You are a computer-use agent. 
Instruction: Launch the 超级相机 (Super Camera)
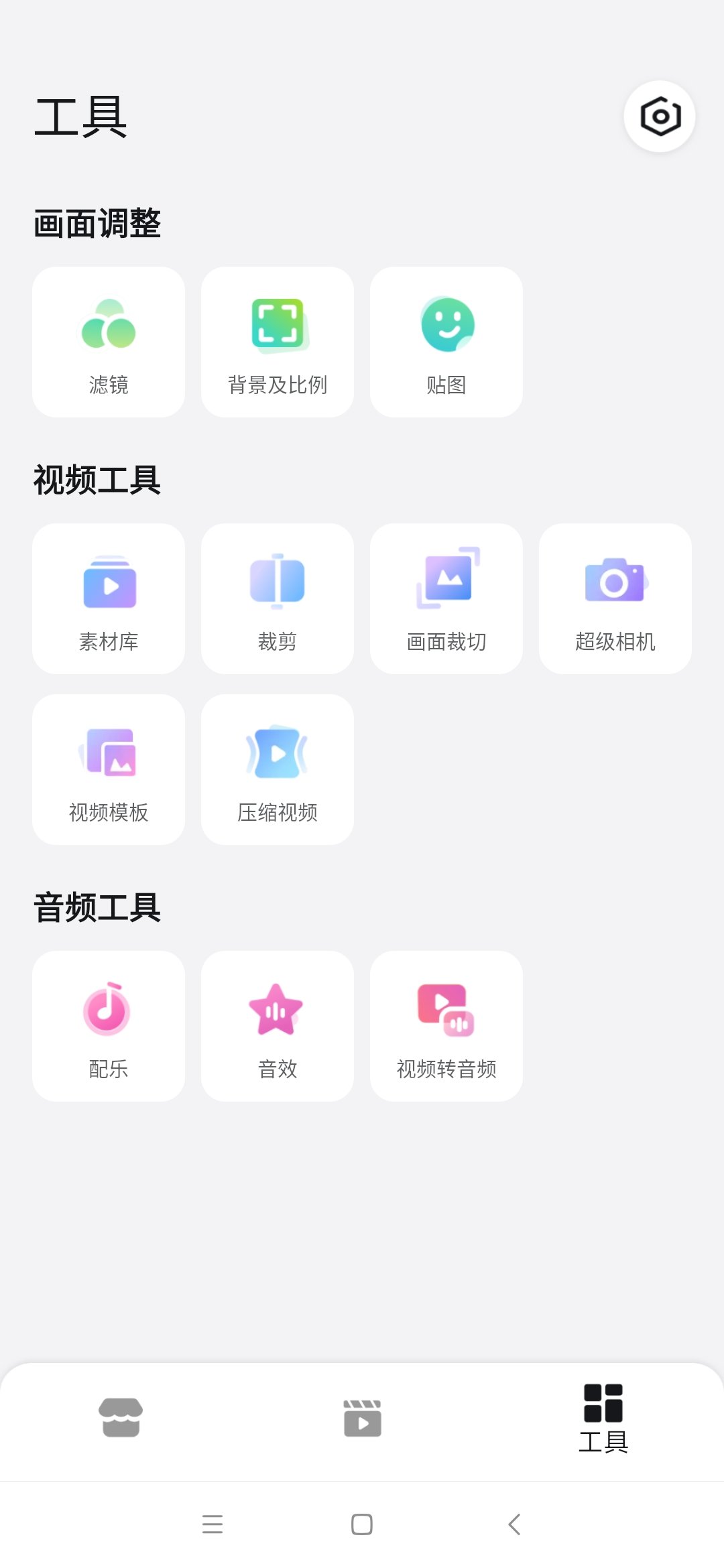[615, 598]
